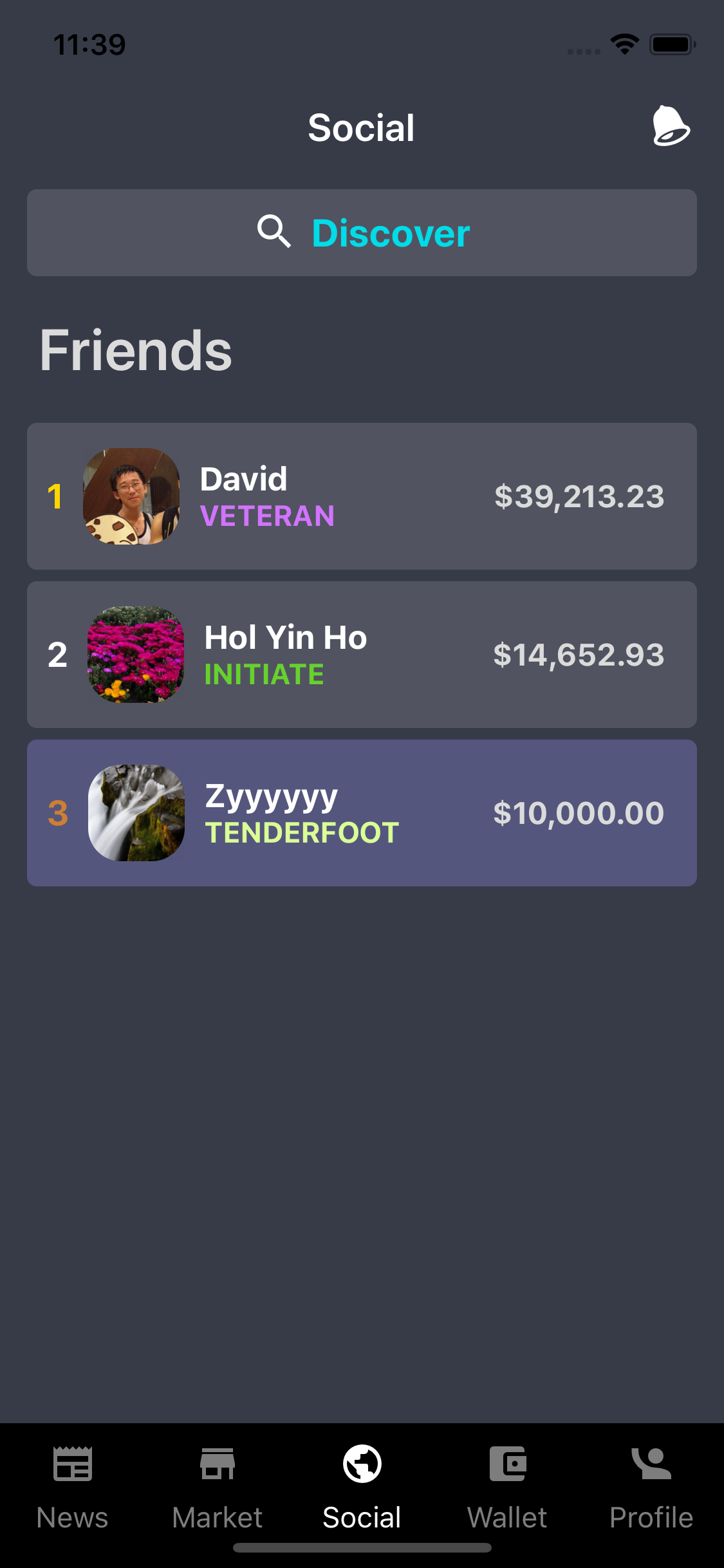This screenshot has width=724, height=1568.
Task: Switch to the News tab
Action: pos(73,1487)
